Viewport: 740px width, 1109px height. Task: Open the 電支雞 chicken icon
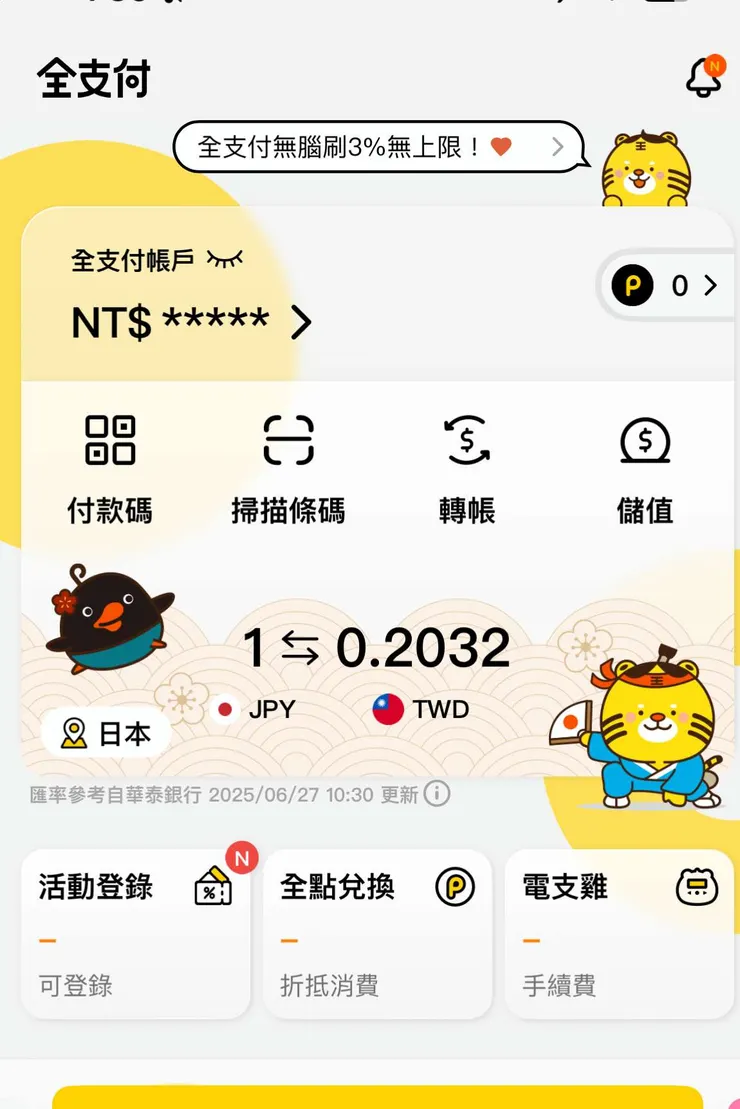click(x=697, y=886)
